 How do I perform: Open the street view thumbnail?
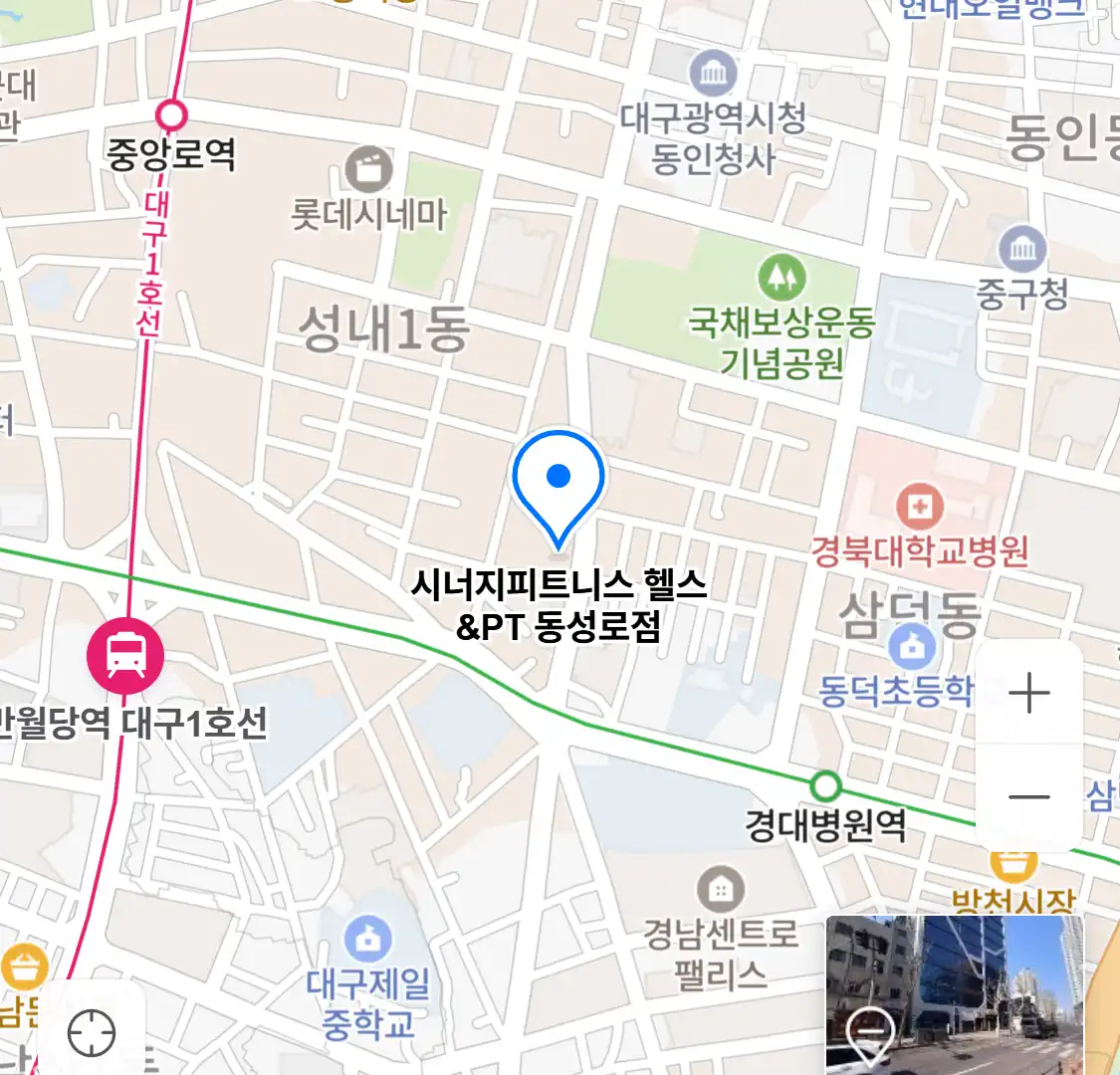(x=954, y=995)
